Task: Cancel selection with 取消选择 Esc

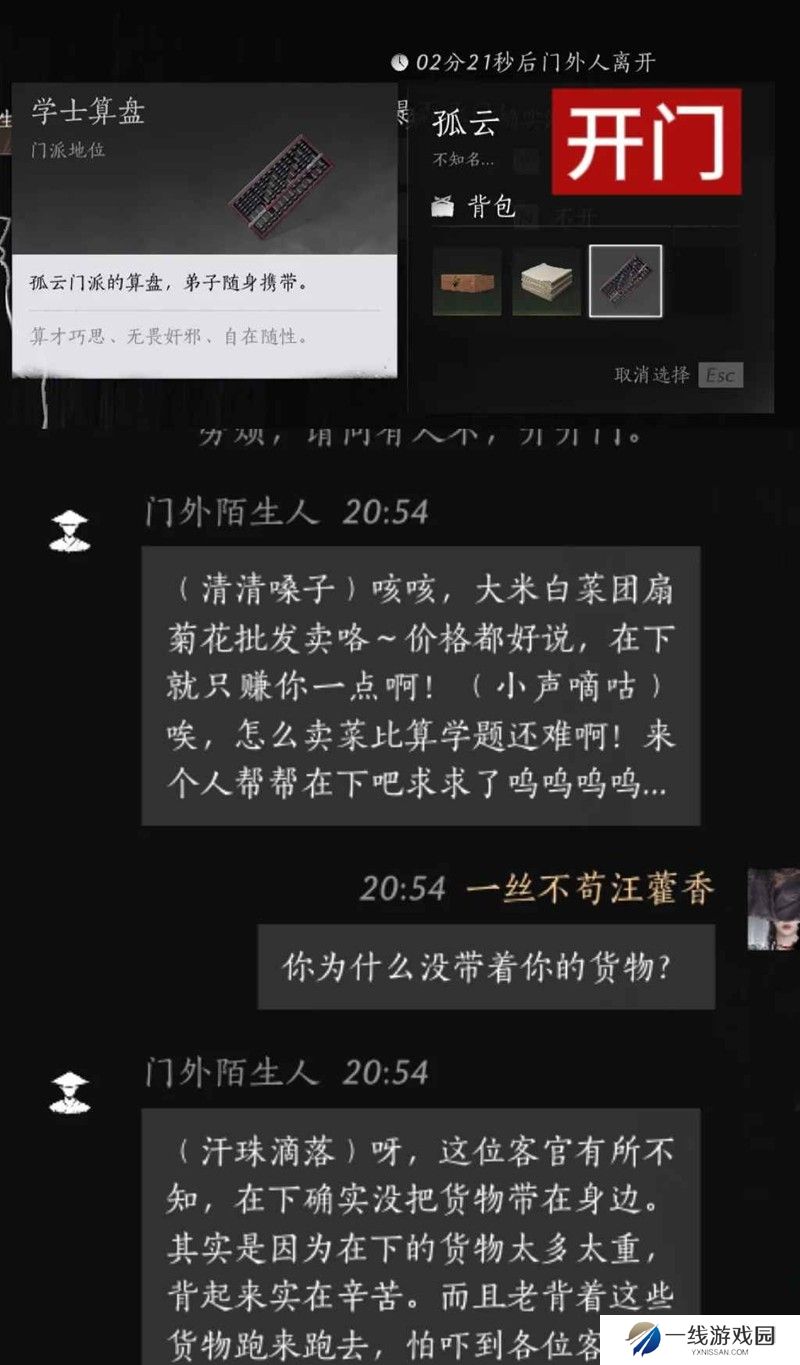Action: point(678,375)
